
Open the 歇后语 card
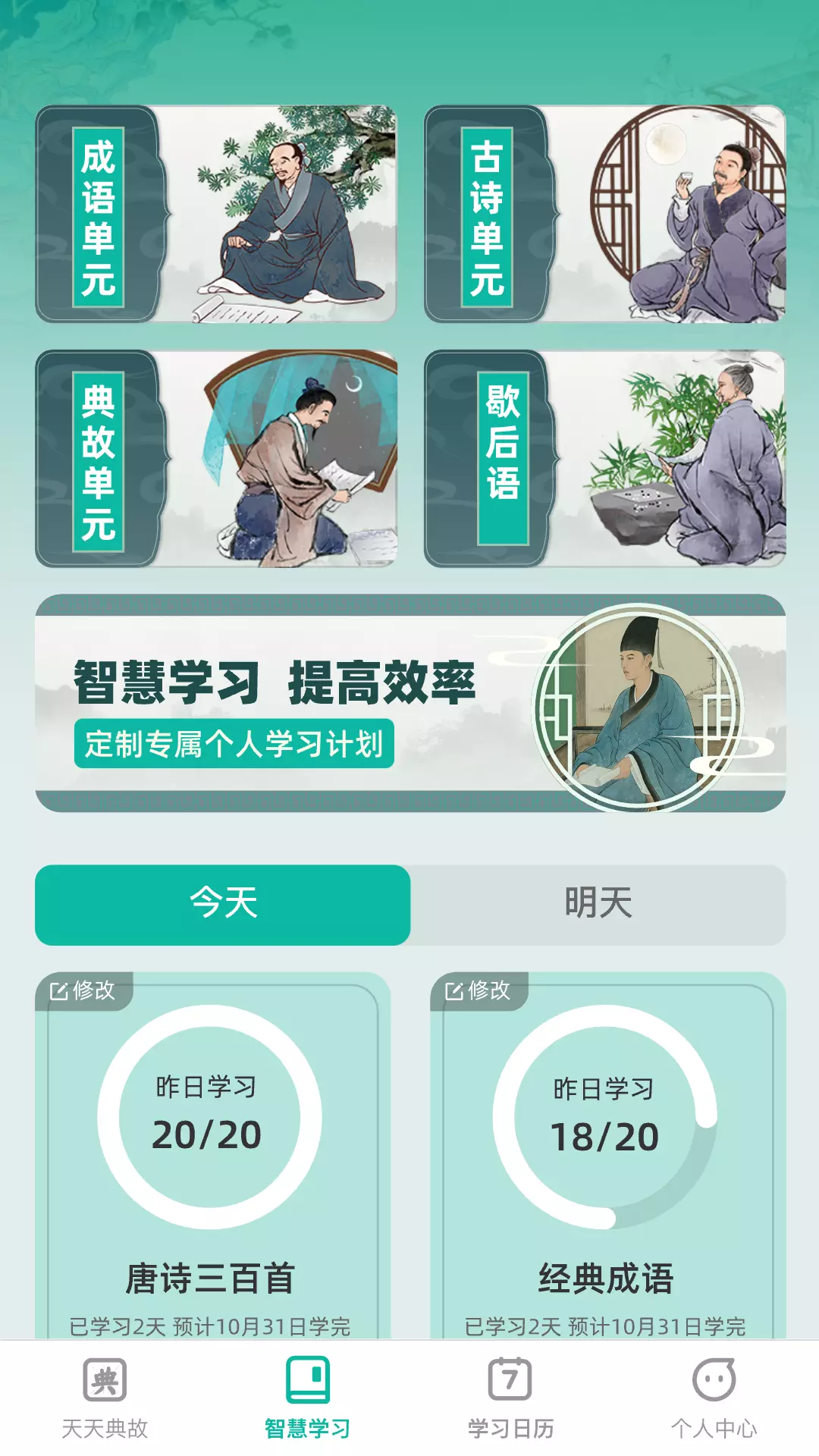(604, 458)
